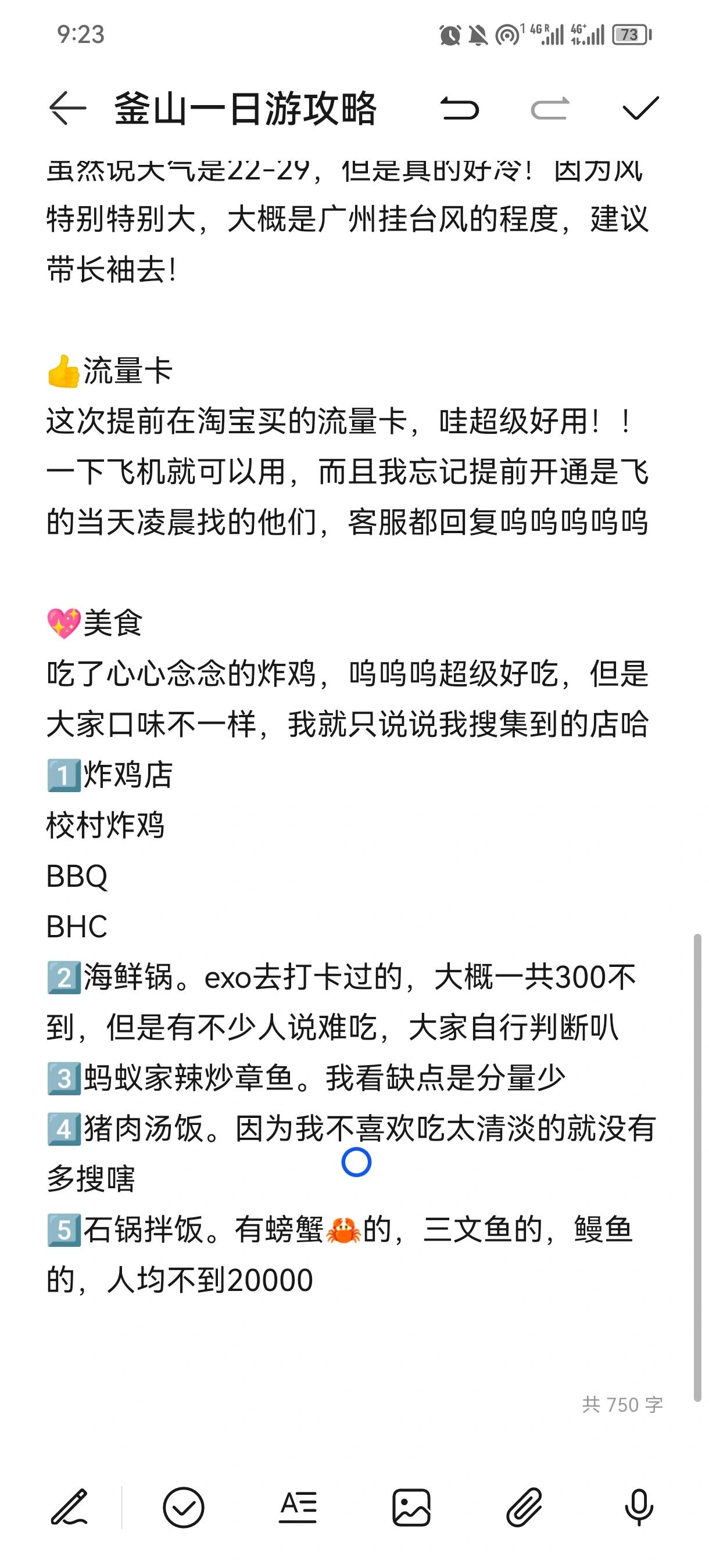Go back from the note editor

pos(67,109)
